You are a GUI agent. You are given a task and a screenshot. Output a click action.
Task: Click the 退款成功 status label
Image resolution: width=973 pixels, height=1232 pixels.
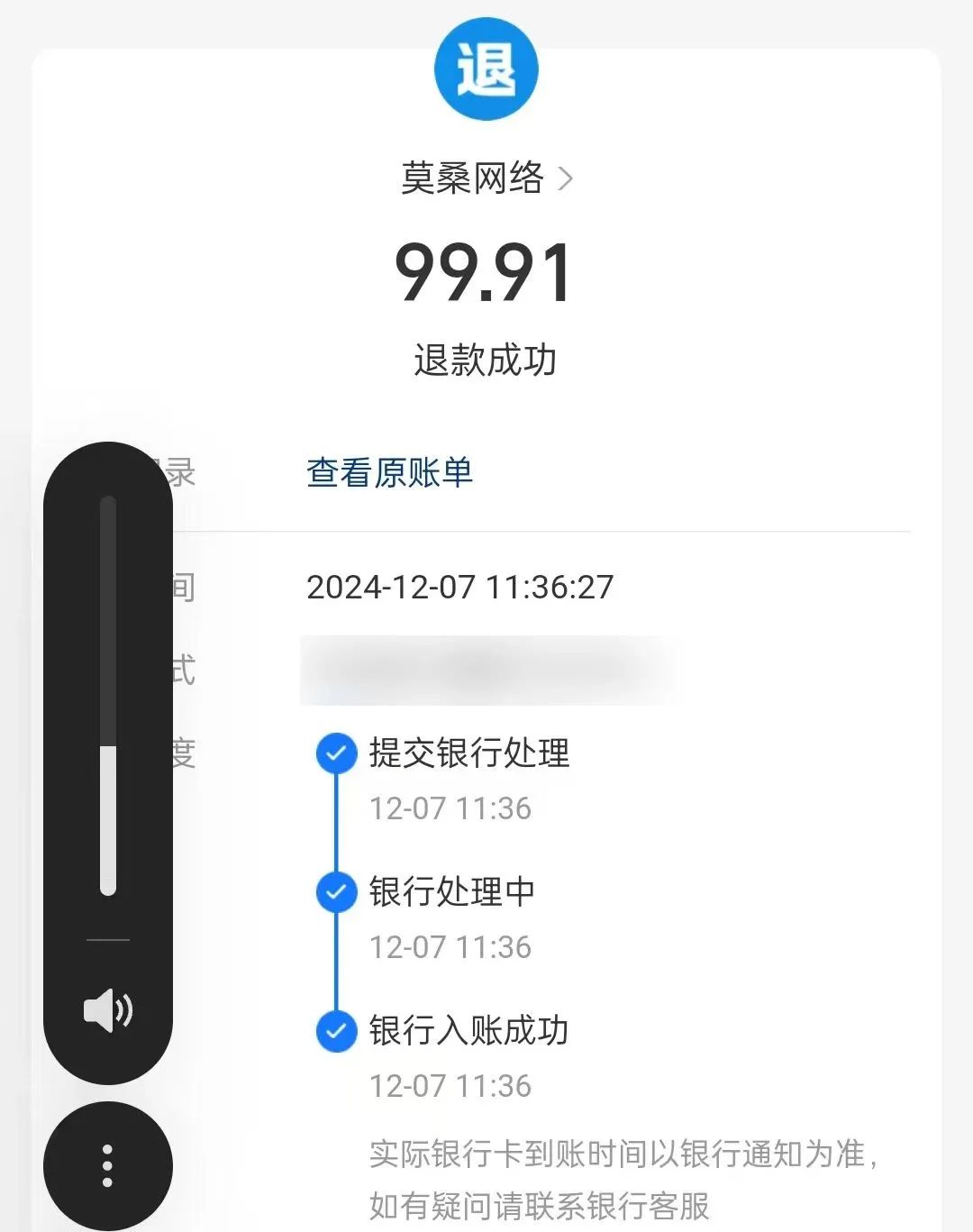(486, 357)
